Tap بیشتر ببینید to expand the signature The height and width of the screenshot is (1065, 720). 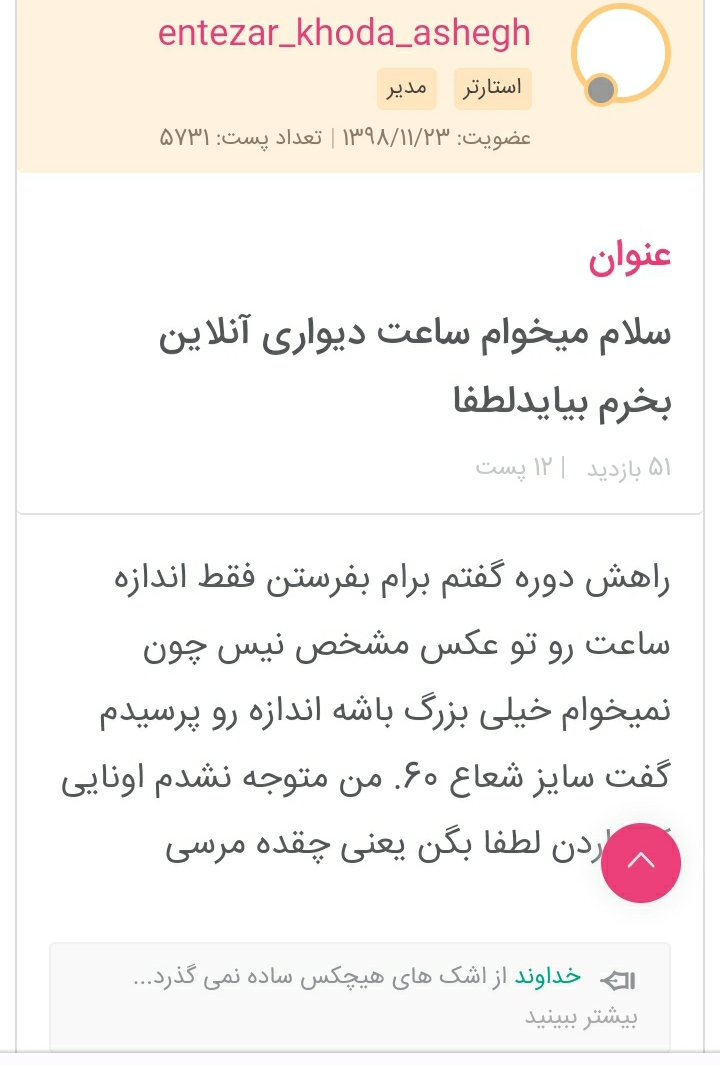tap(581, 1016)
